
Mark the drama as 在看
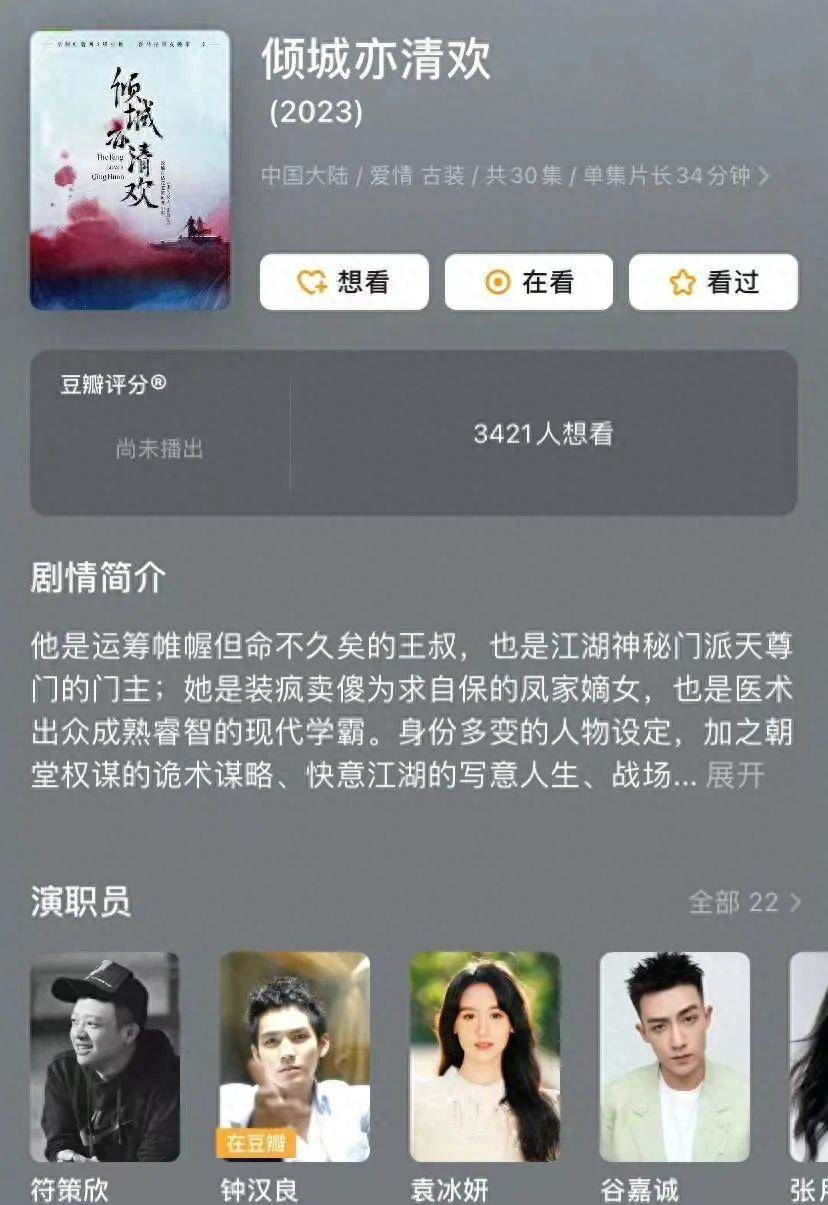click(x=528, y=282)
